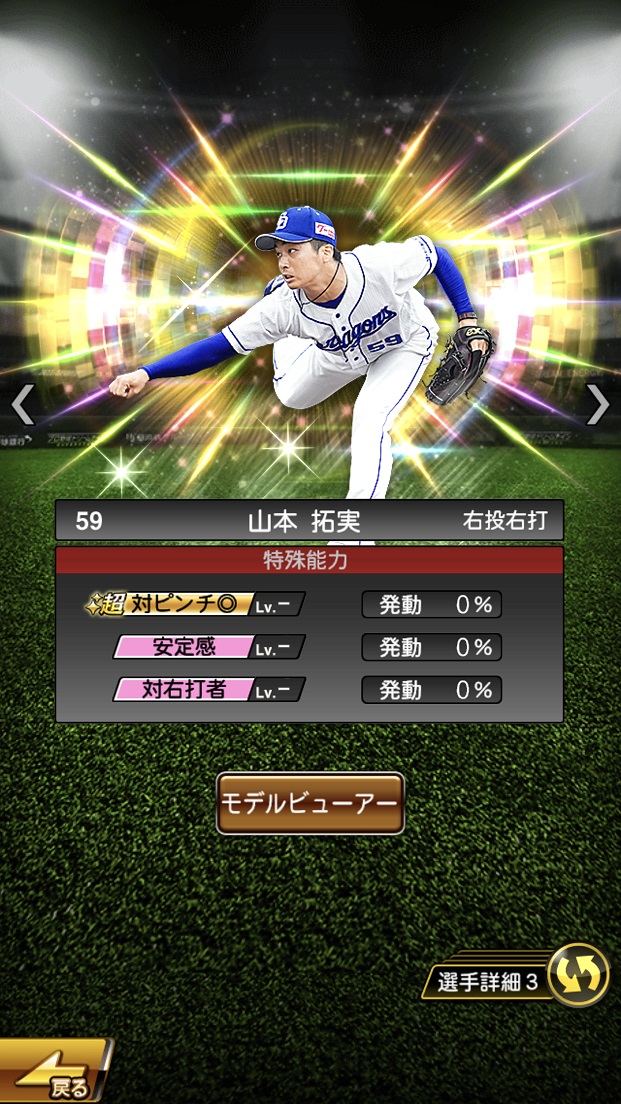Open the 対ピンチ◎ ability details
Image resolution: width=621 pixels, height=1104 pixels.
(x=196, y=605)
